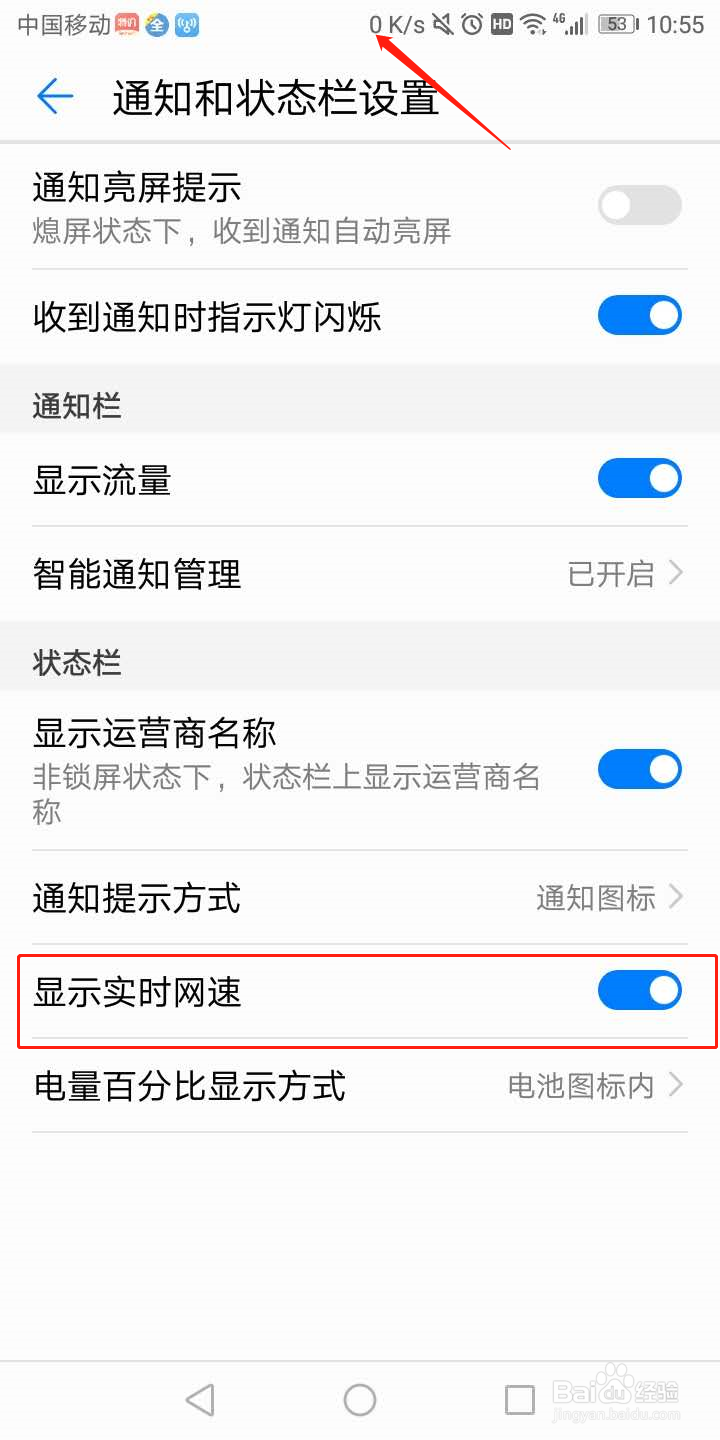The width and height of the screenshot is (720, 1440).
Task: Tap the muted vibration icon in status bar
Action: click(443, 23)
